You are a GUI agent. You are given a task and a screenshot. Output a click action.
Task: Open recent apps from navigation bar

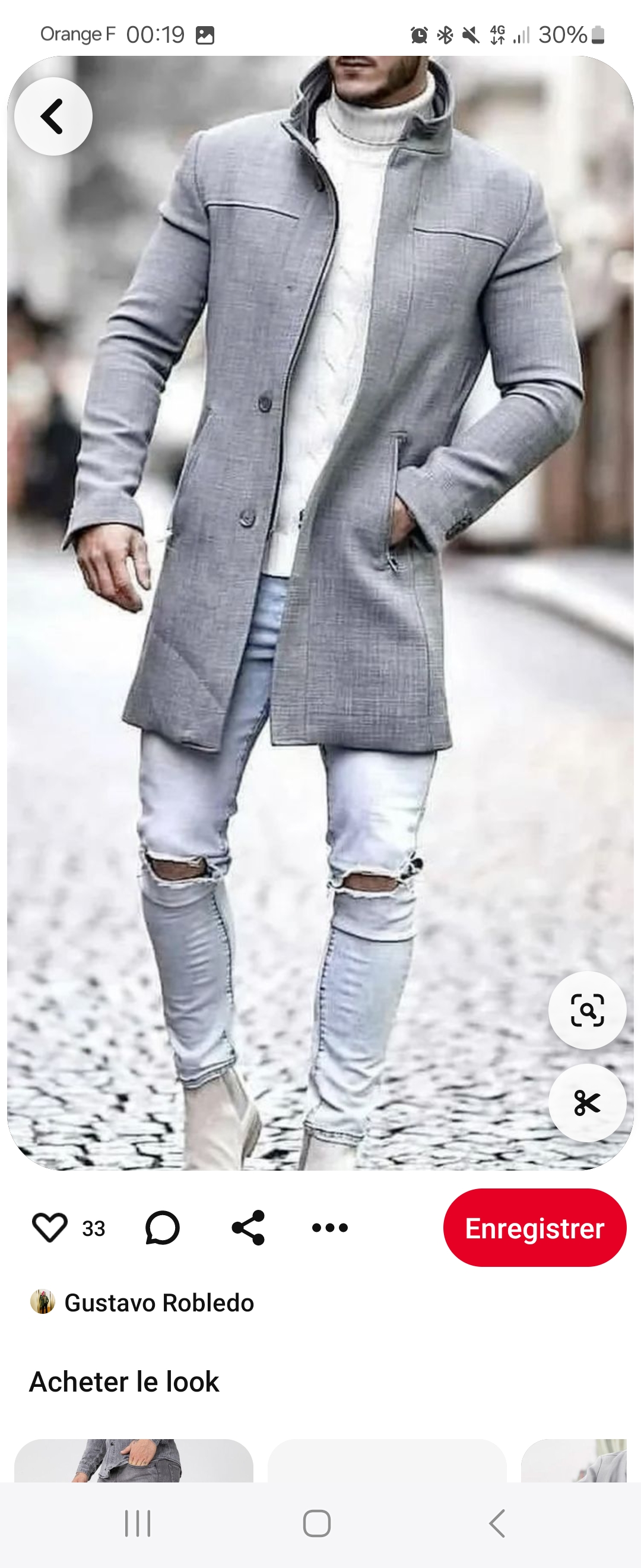[138, 1523]
